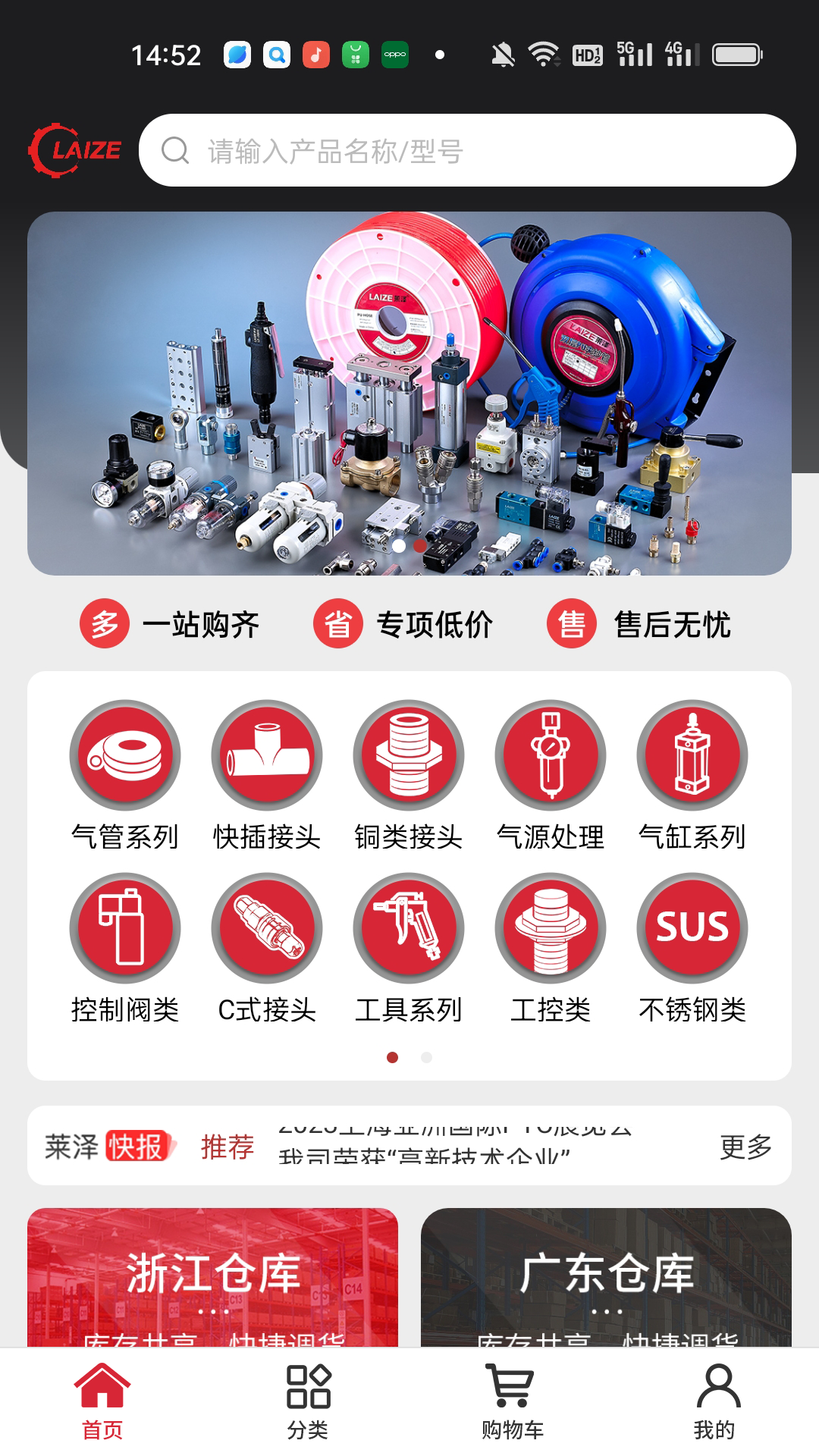Open the 气管系列 category icon
The image size is (819, 1456).
[x=125, y=755]
